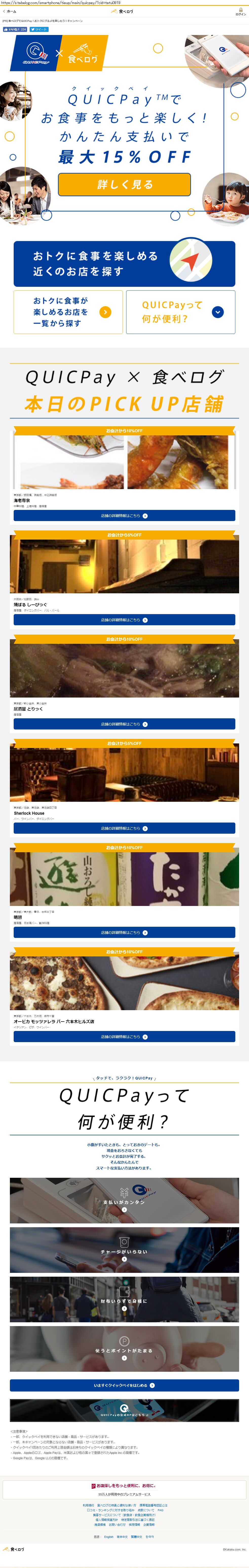View shop details for 俺はる しーびっぐ
This screenshot has height=1568, width=249.
click(x=124, y=620)
